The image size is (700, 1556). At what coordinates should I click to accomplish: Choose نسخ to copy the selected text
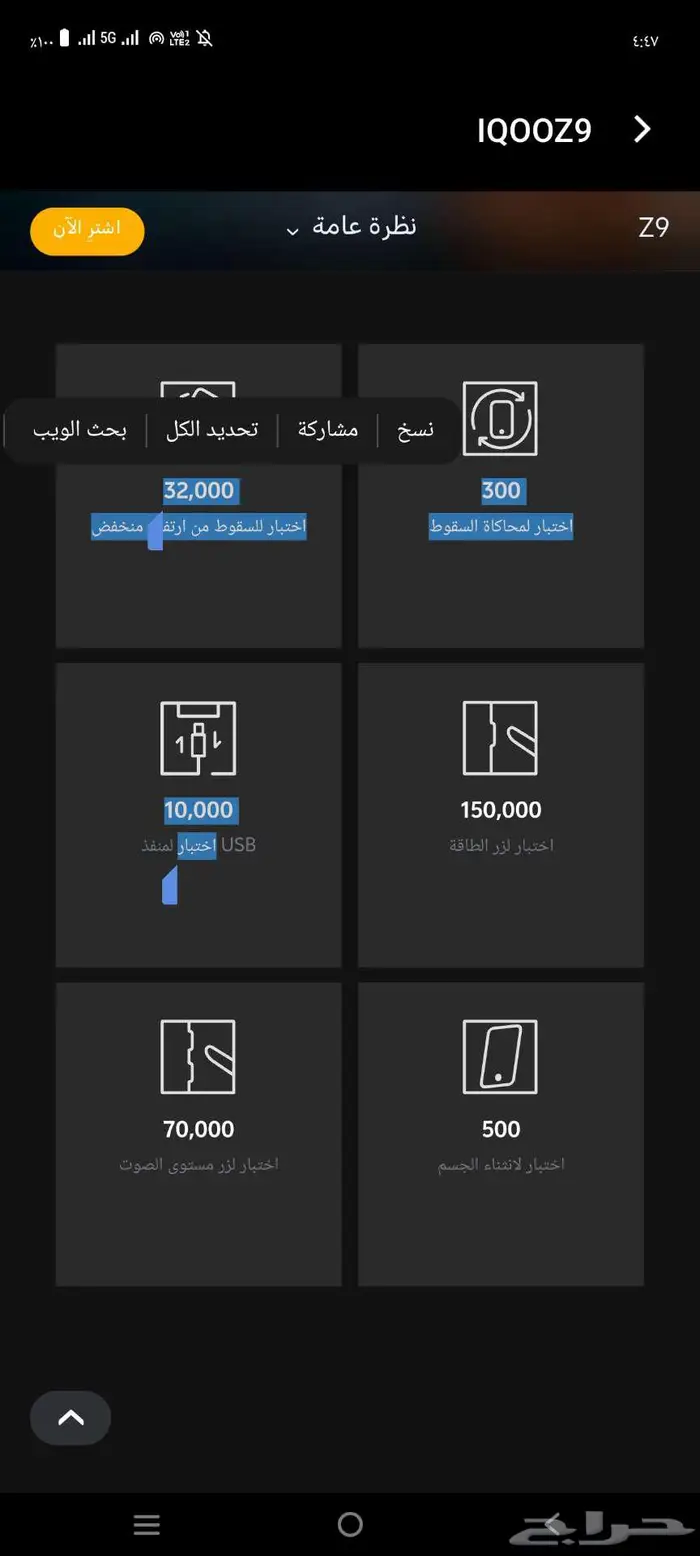tap(416, 430)
